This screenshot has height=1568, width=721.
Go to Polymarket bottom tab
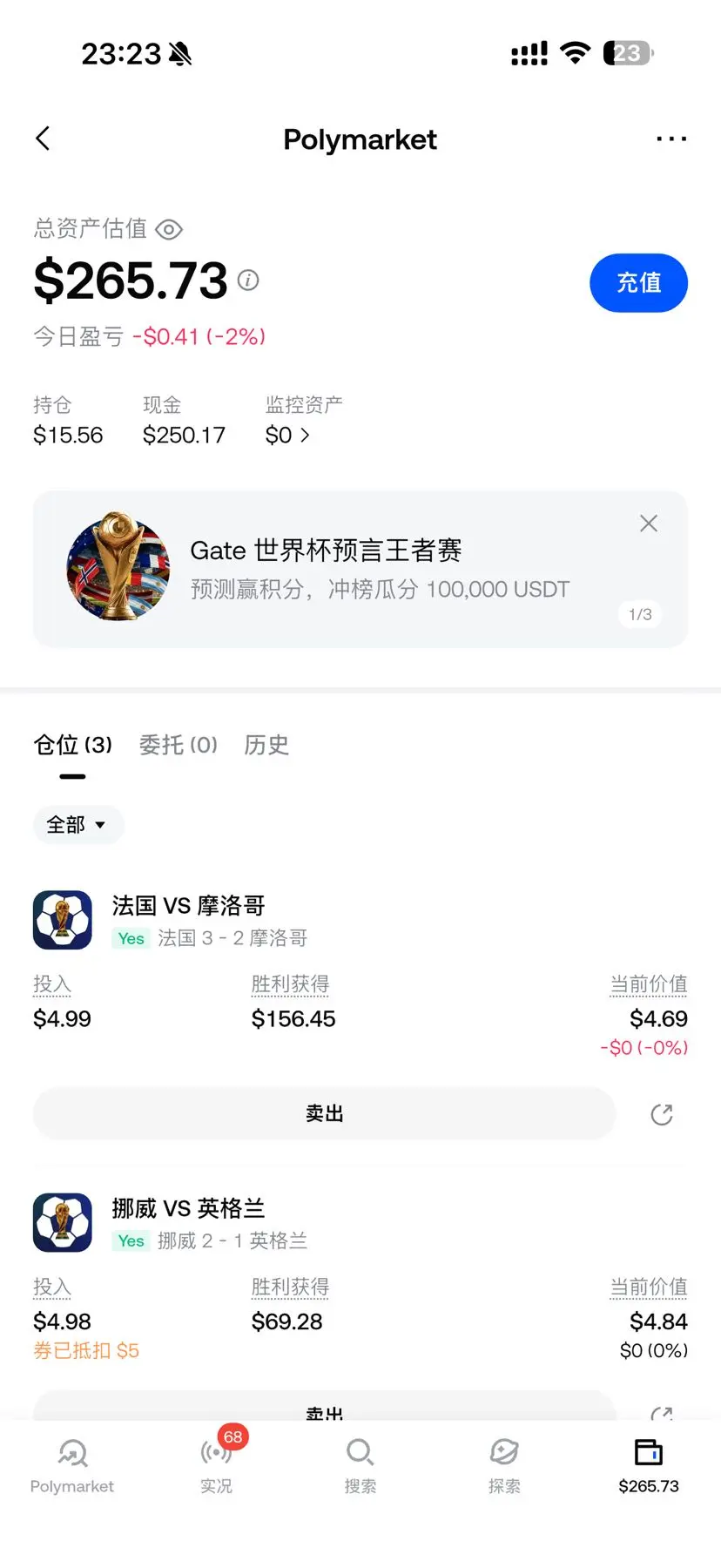pyautogui.click(x=72, y=1466)
